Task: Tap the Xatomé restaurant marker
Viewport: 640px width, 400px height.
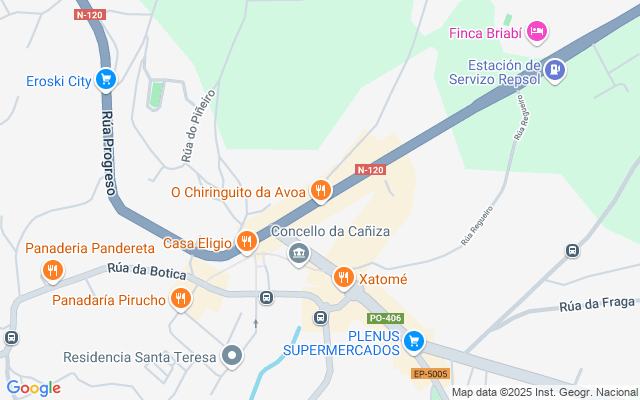Action: [x=344, y=277]
